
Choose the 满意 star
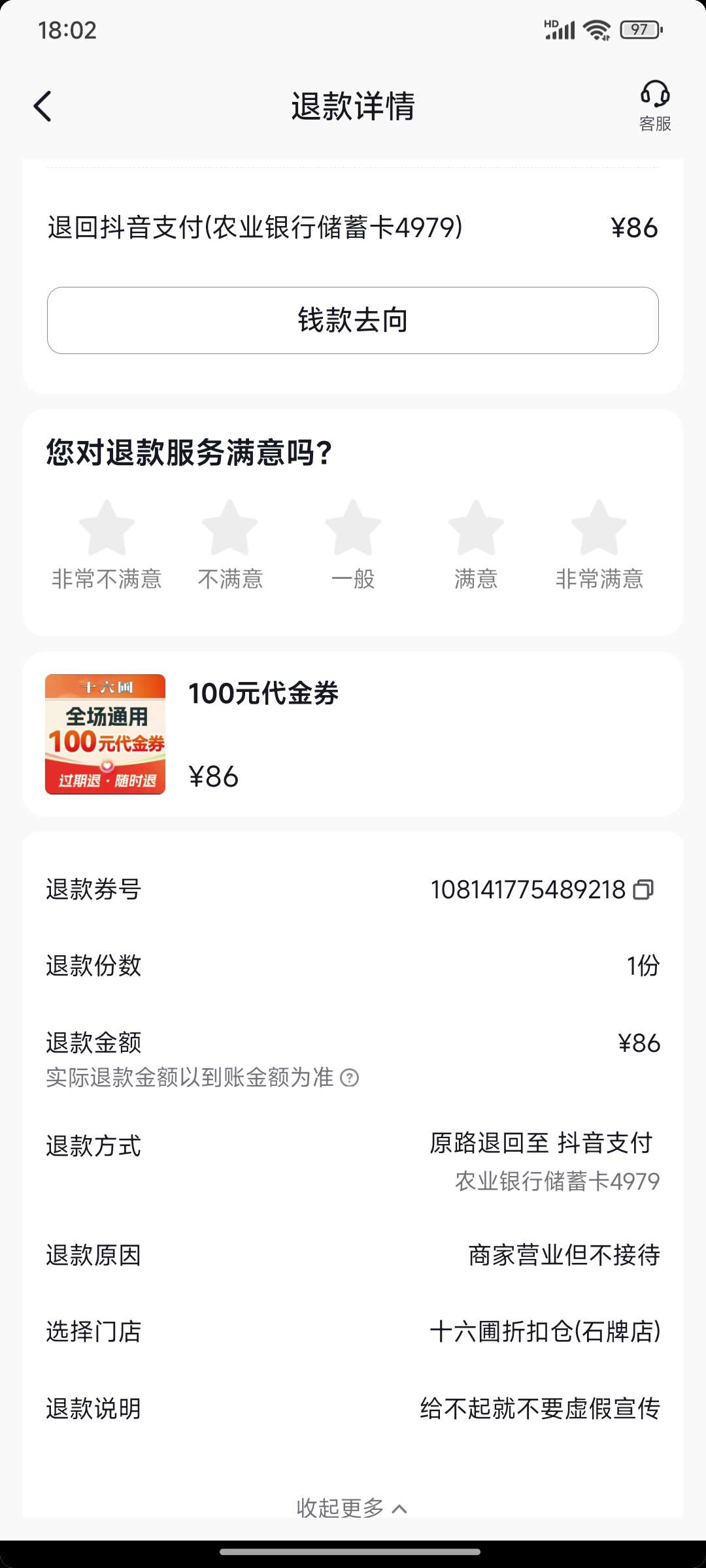point(476,529)
